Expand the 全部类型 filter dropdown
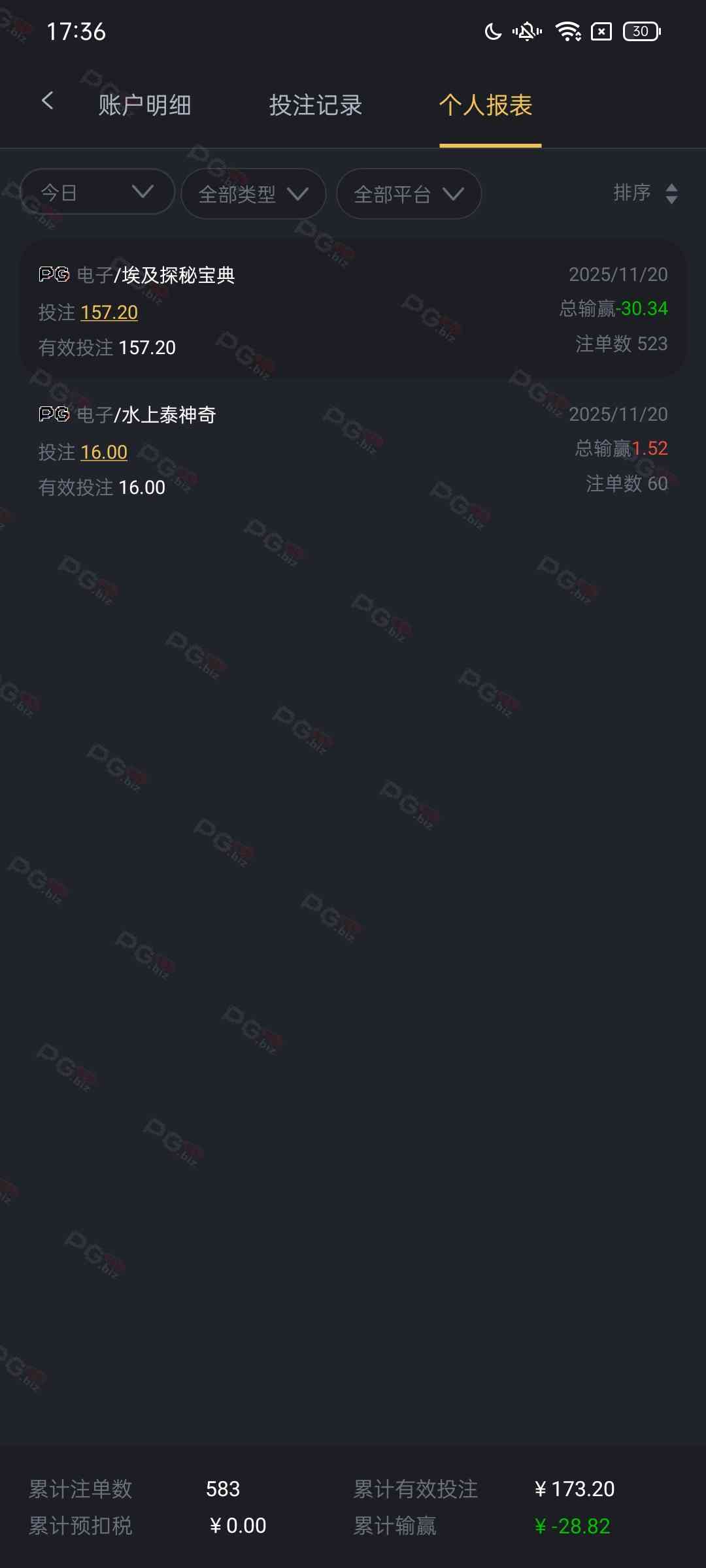 [253, 193]
